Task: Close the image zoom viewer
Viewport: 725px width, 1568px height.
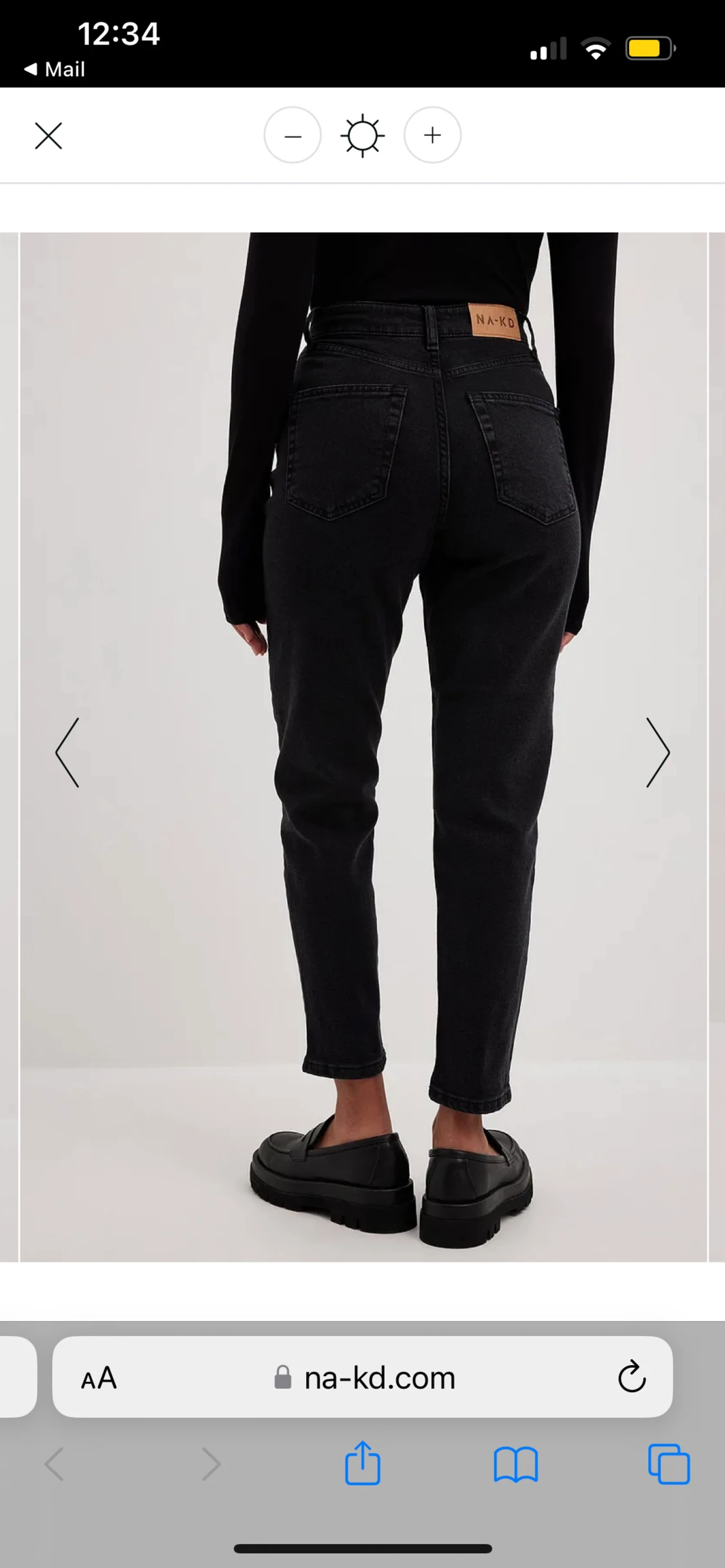Action: tap(48, 136)
